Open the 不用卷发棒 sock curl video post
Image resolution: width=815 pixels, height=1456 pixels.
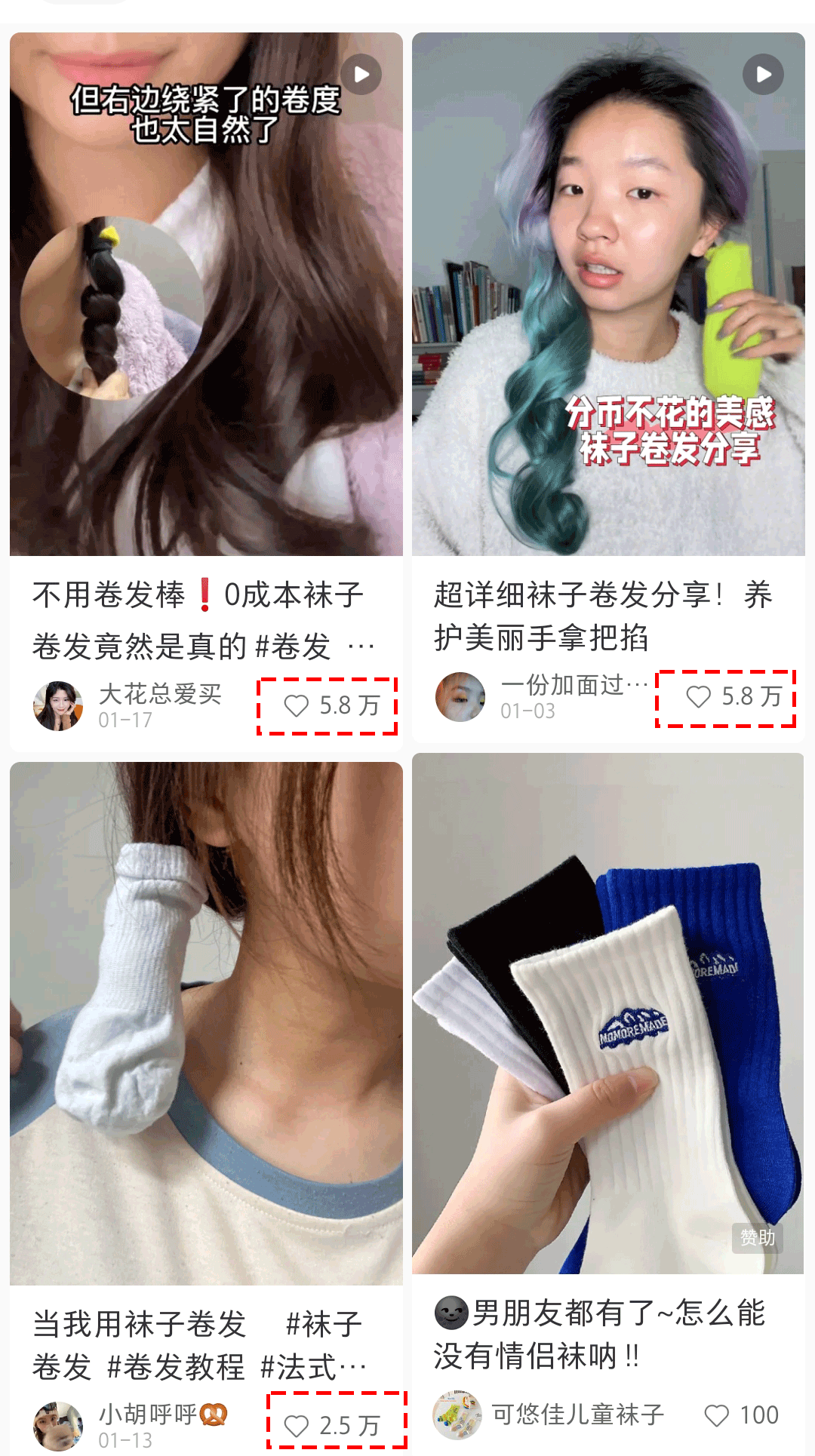[206, 294]
